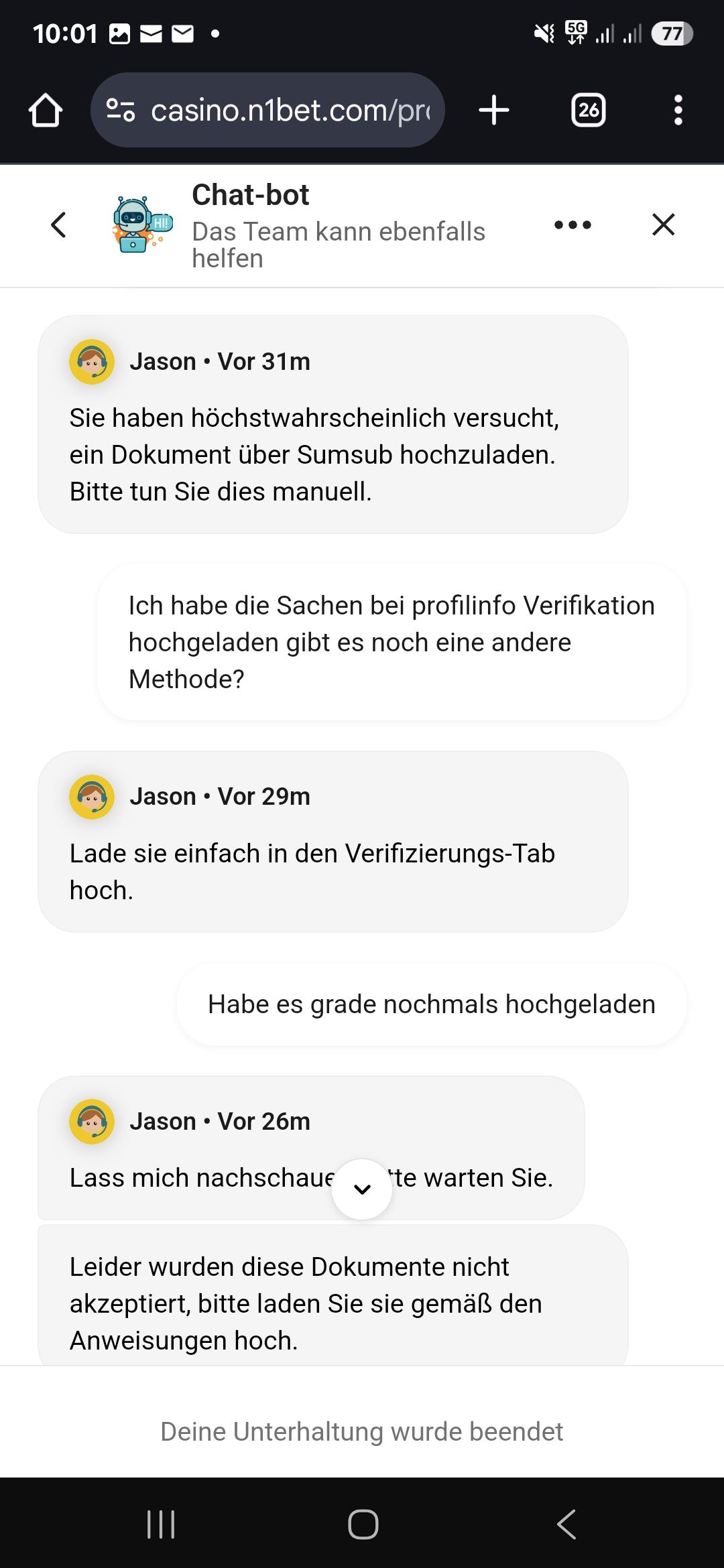Tap the system back button
The image size is (724, 1568).
pyautogui.click(x=566, y=1524)
